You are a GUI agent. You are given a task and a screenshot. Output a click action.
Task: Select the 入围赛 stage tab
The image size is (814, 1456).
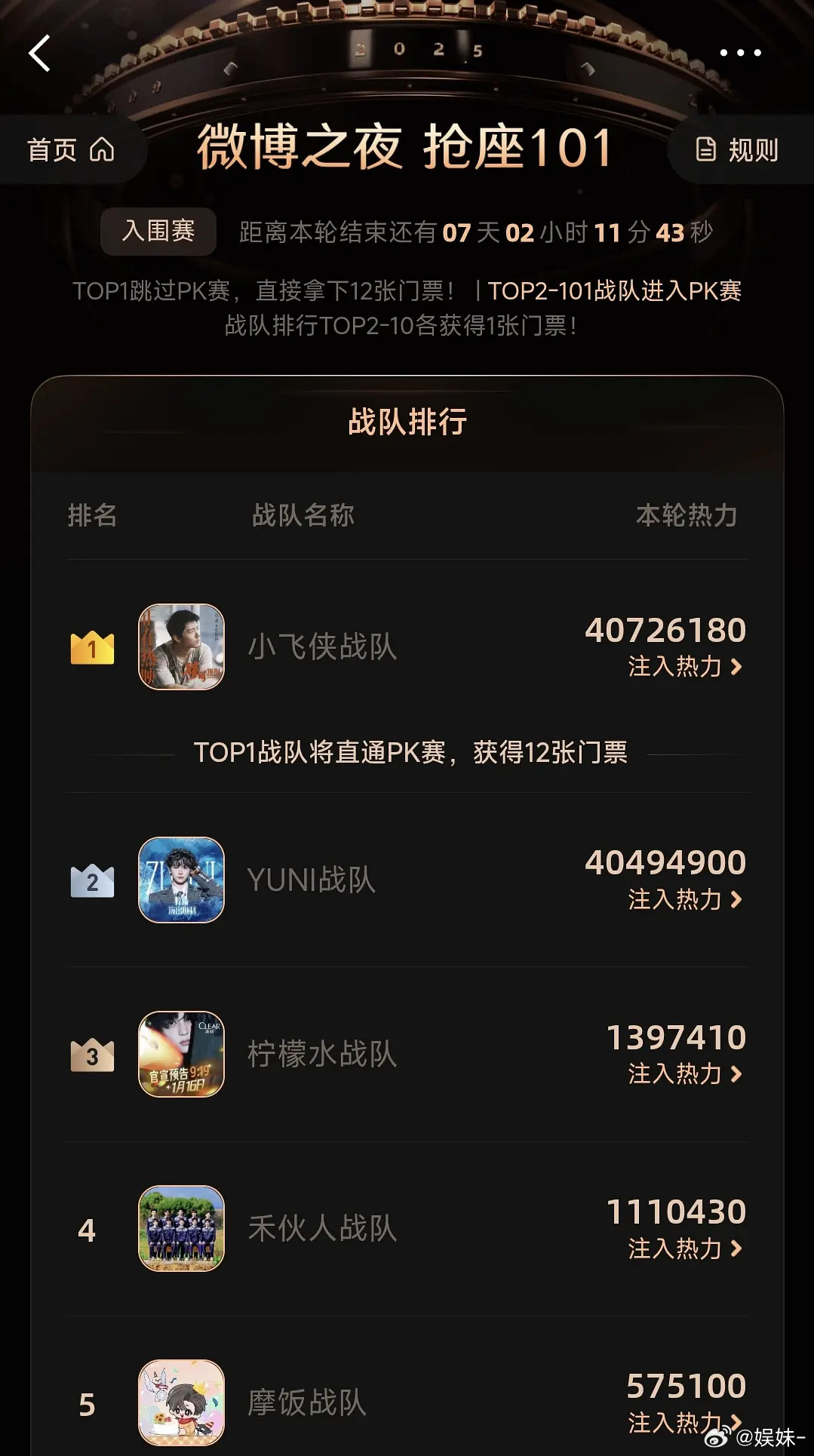pyautogui.click(x=157, y=232)
